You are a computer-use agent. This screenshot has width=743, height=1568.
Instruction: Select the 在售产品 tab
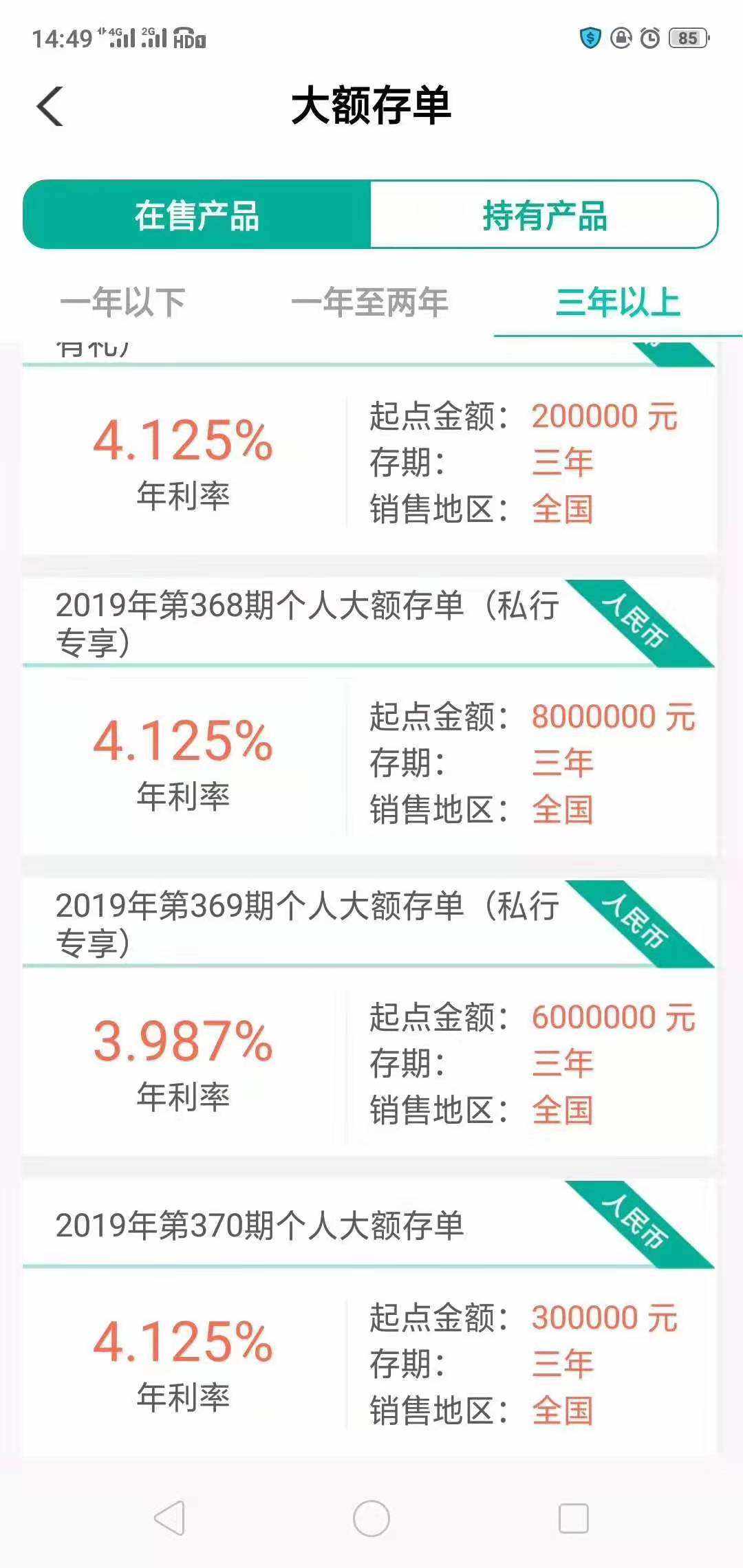197,215
